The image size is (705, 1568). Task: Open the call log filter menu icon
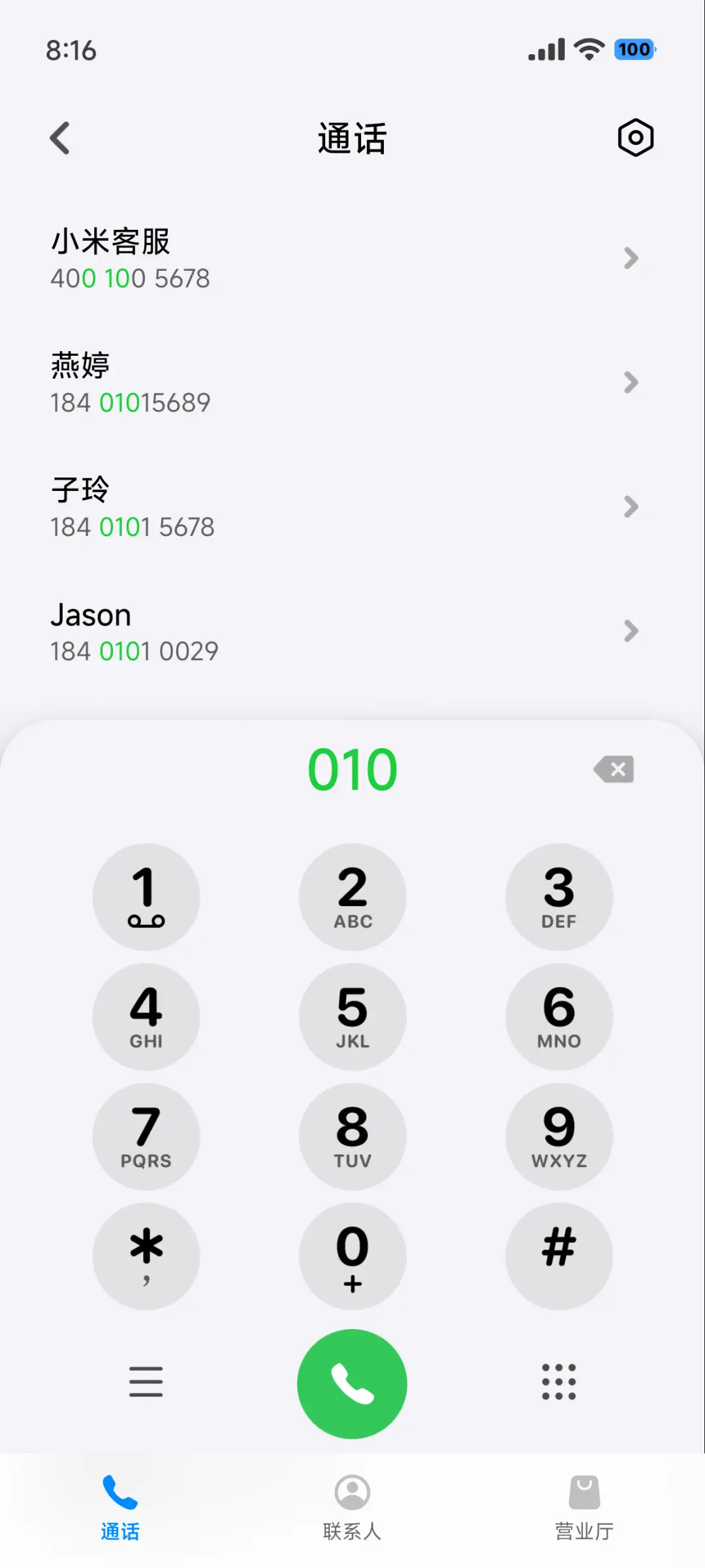coord(146,1383)
